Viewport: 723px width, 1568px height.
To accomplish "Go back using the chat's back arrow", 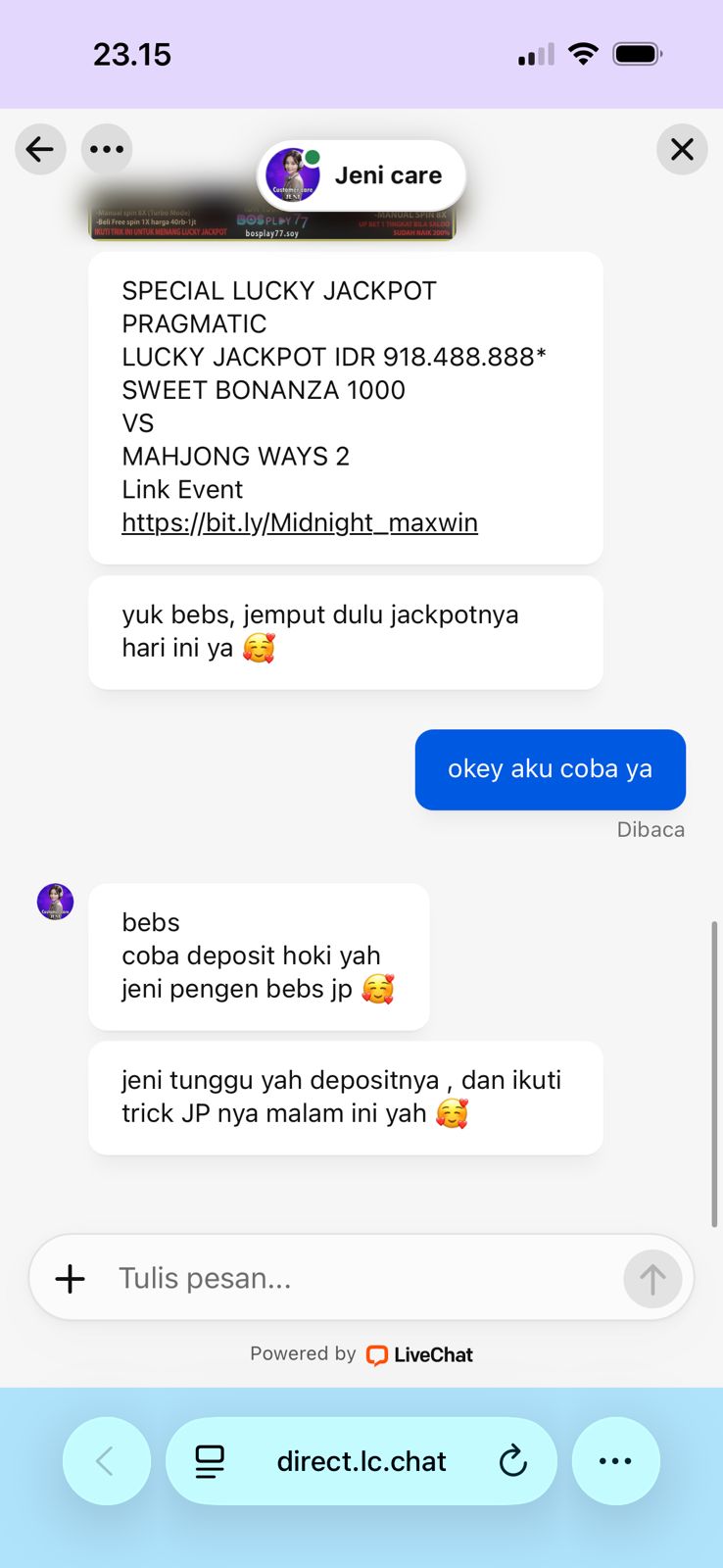I will tap(40, 150).
